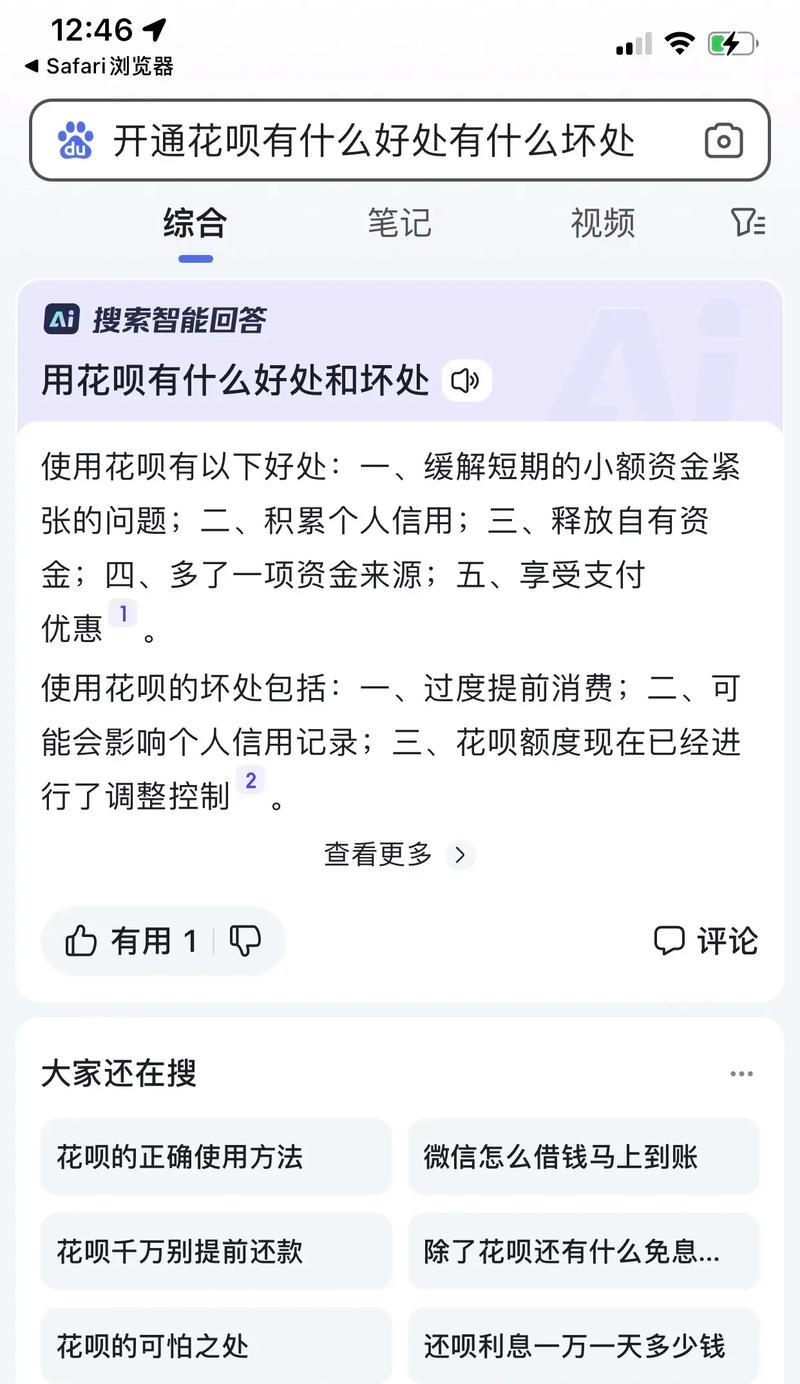
Task: Search 花呗的可怕之处
Action: (216, 1346)
